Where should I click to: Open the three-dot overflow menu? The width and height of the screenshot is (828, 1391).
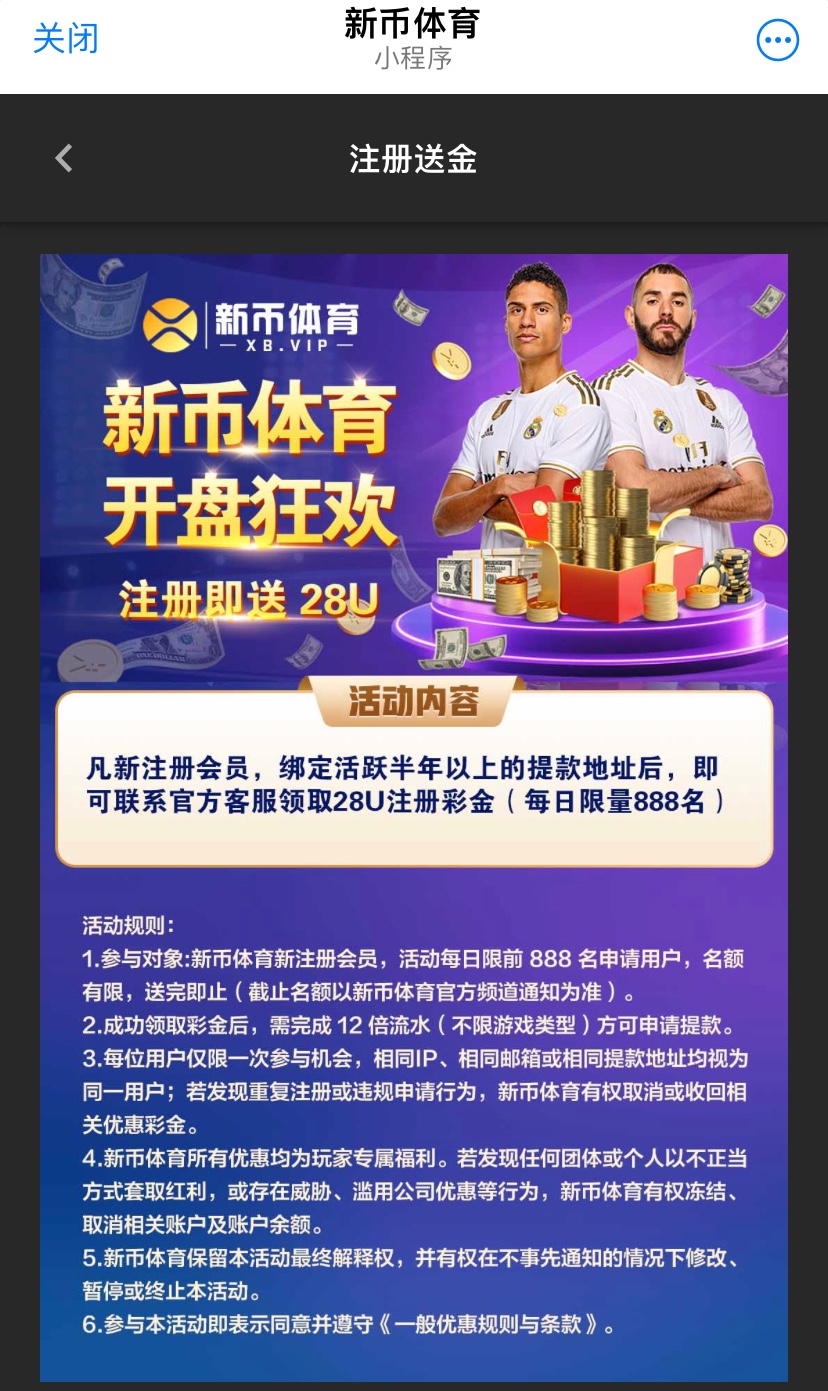click(x=777, y=41)
